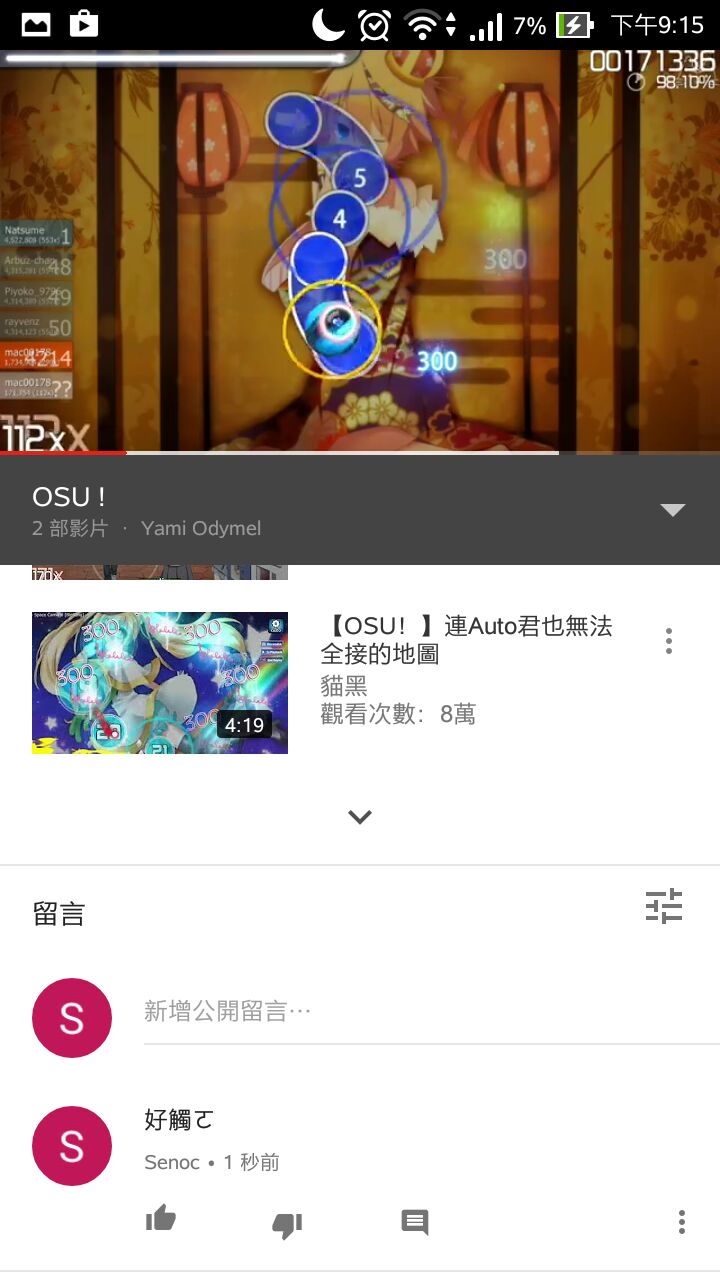Viewport: 720px width, 1280px height.
Task: Open the comment sort filter
Action: (664, 906)
